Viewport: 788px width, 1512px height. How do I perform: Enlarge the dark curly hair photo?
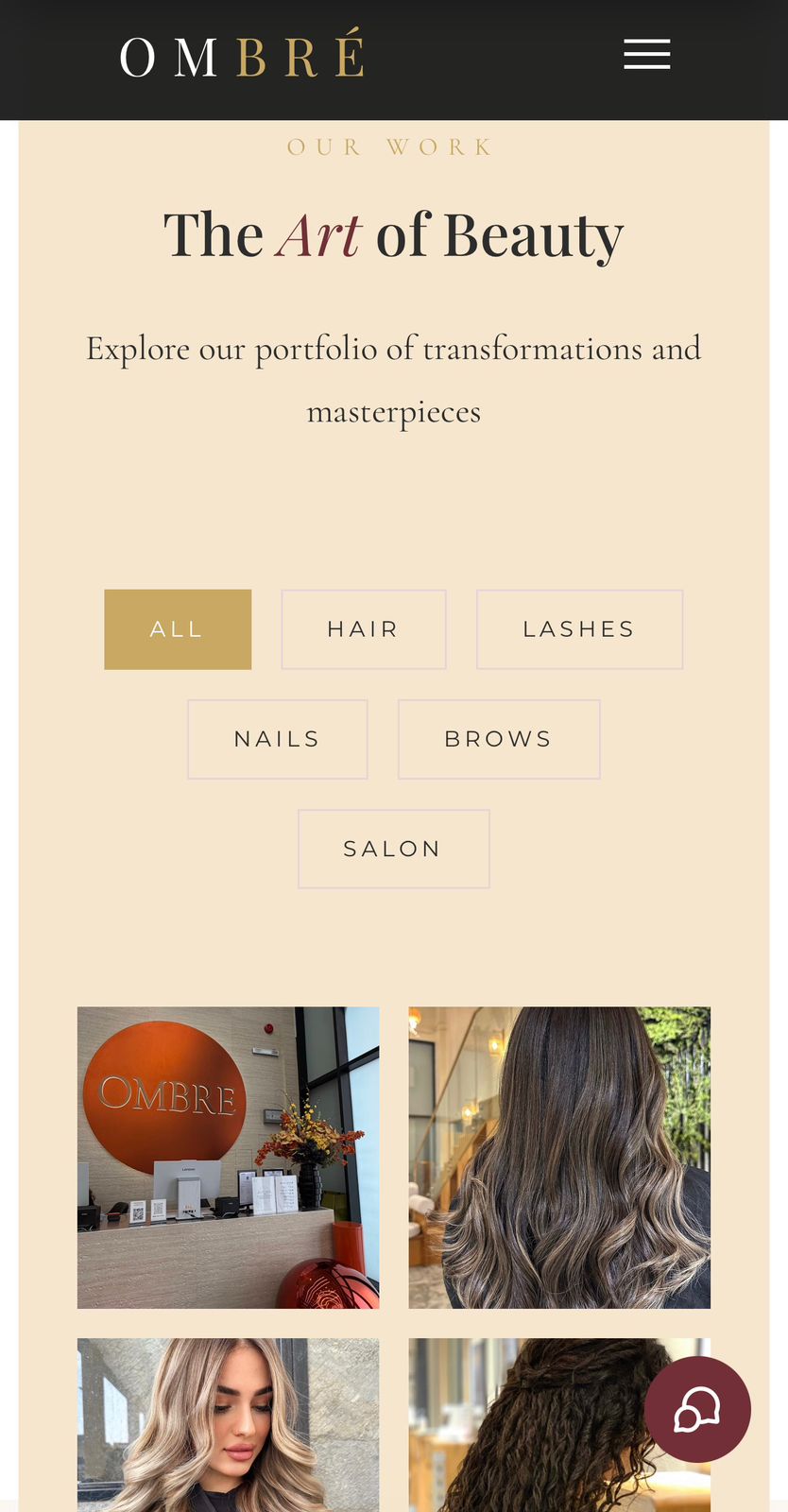529,1423
